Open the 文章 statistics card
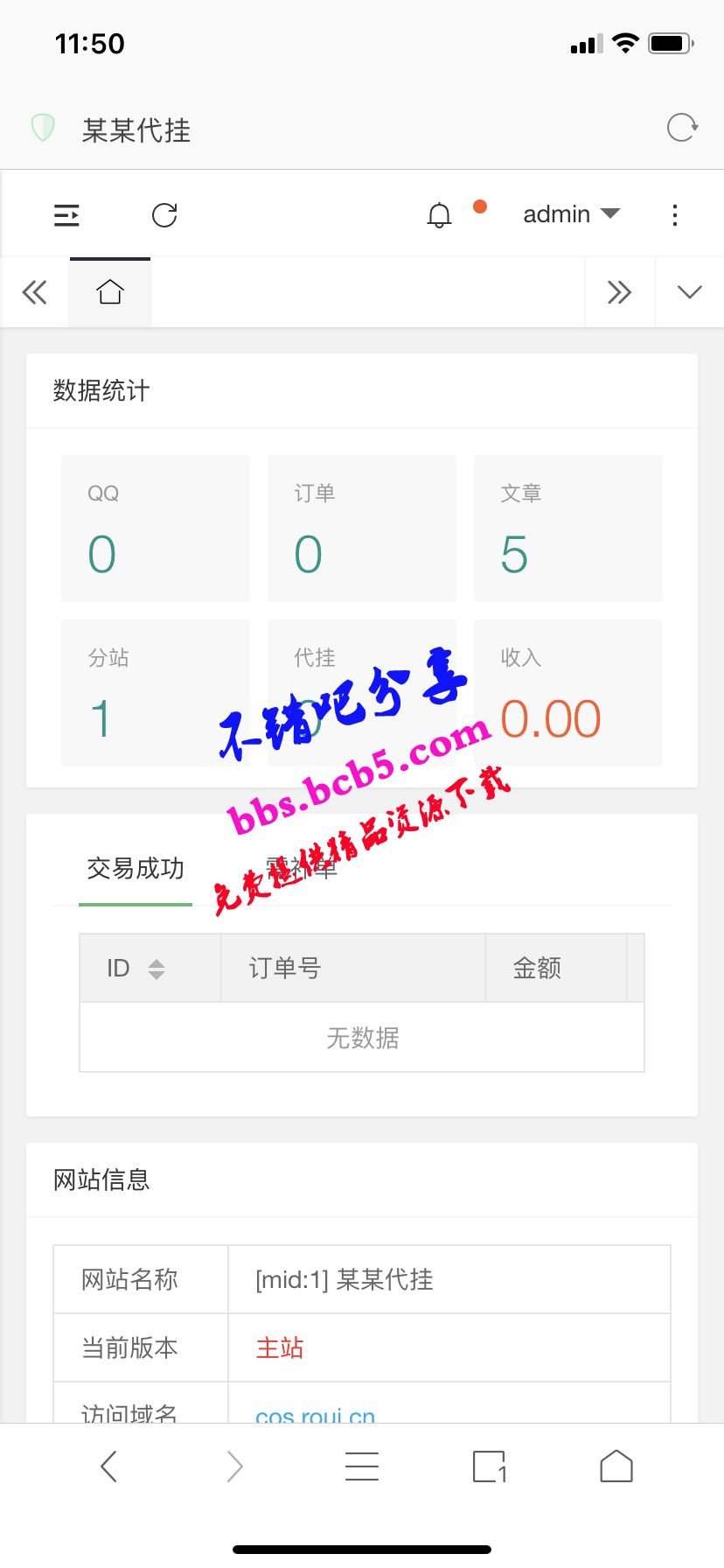Viewport: 724px width, 1568px height. point(568,528)
